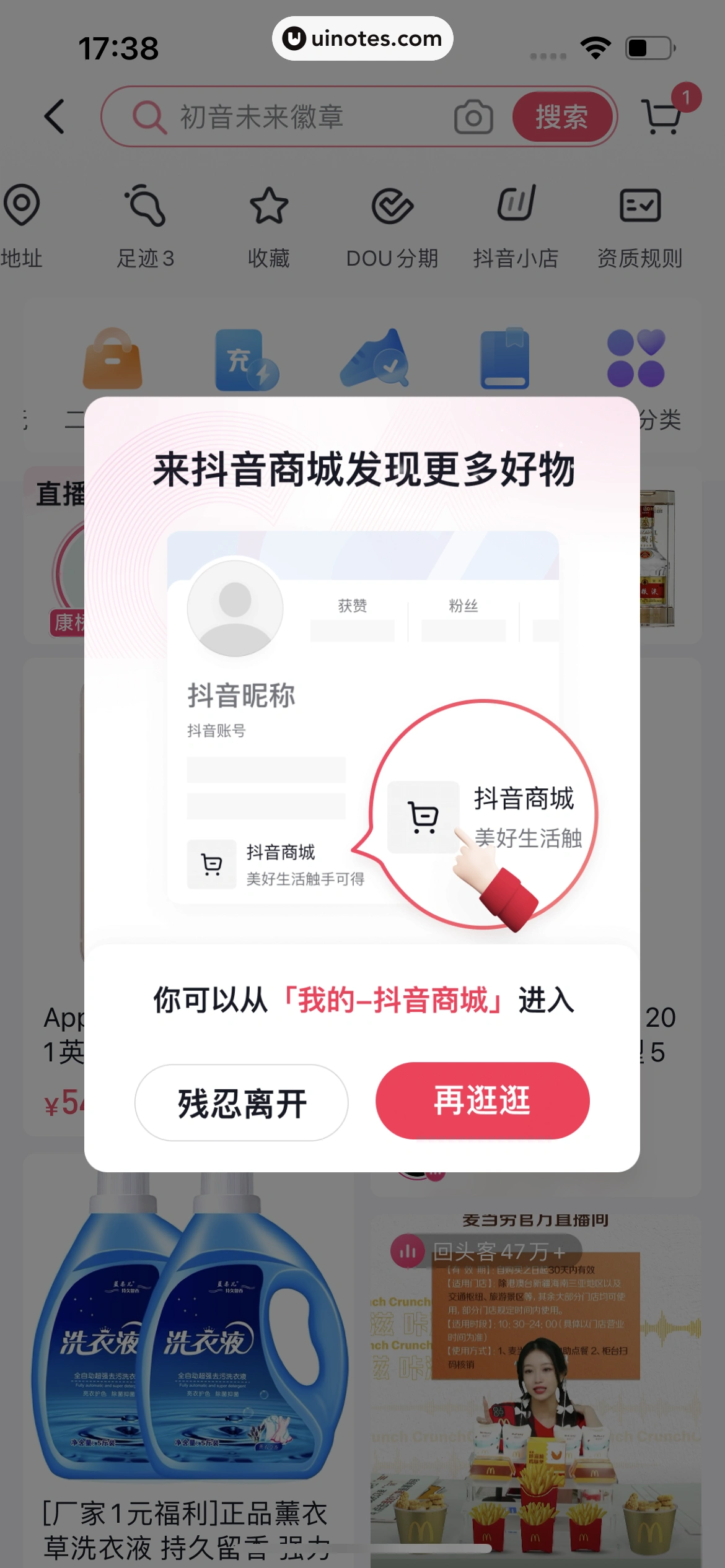The width and height of the screenshot is (725, 1568).
Task: Tap the back arrow to leave search results
Action: 55,116
